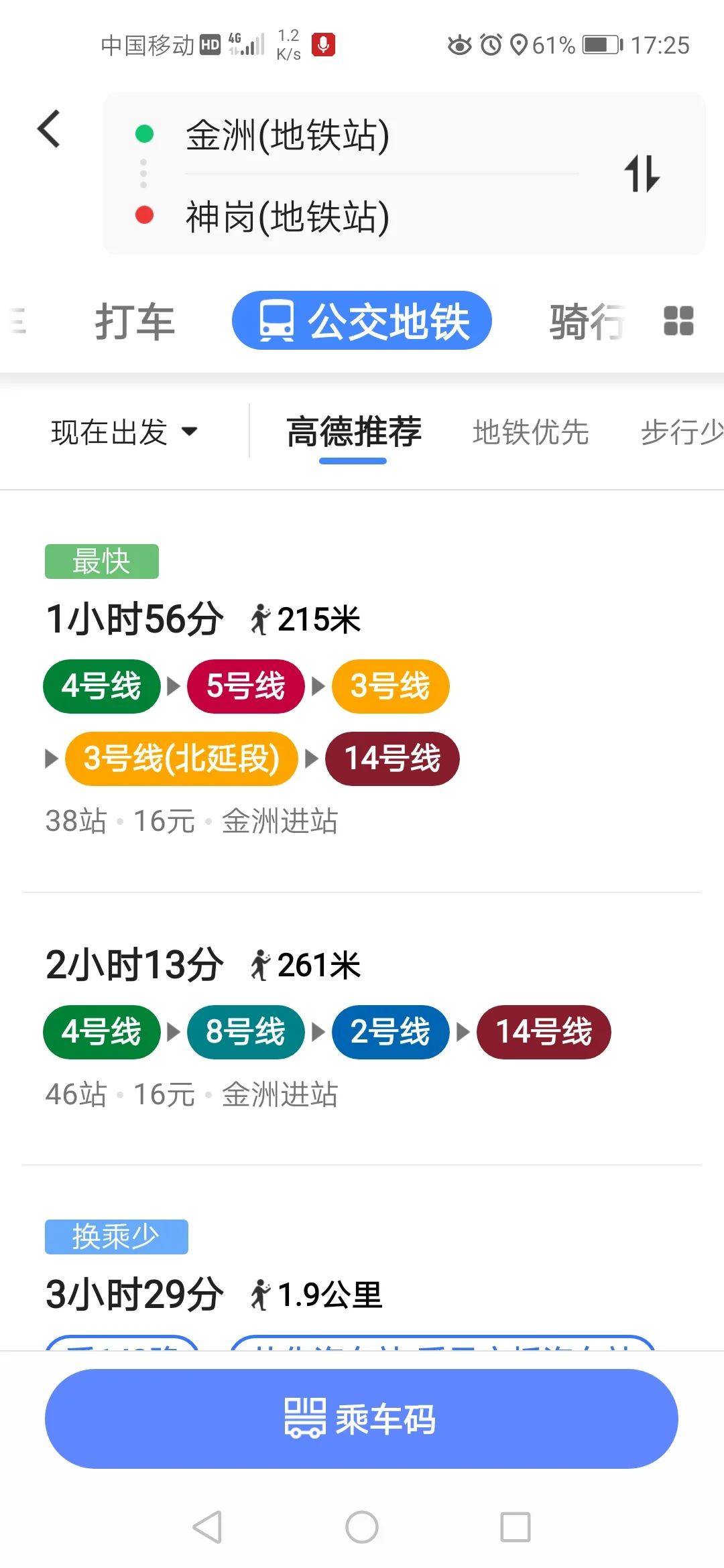Tap the 乘车码 button at bottom

tap(362, 1418)
